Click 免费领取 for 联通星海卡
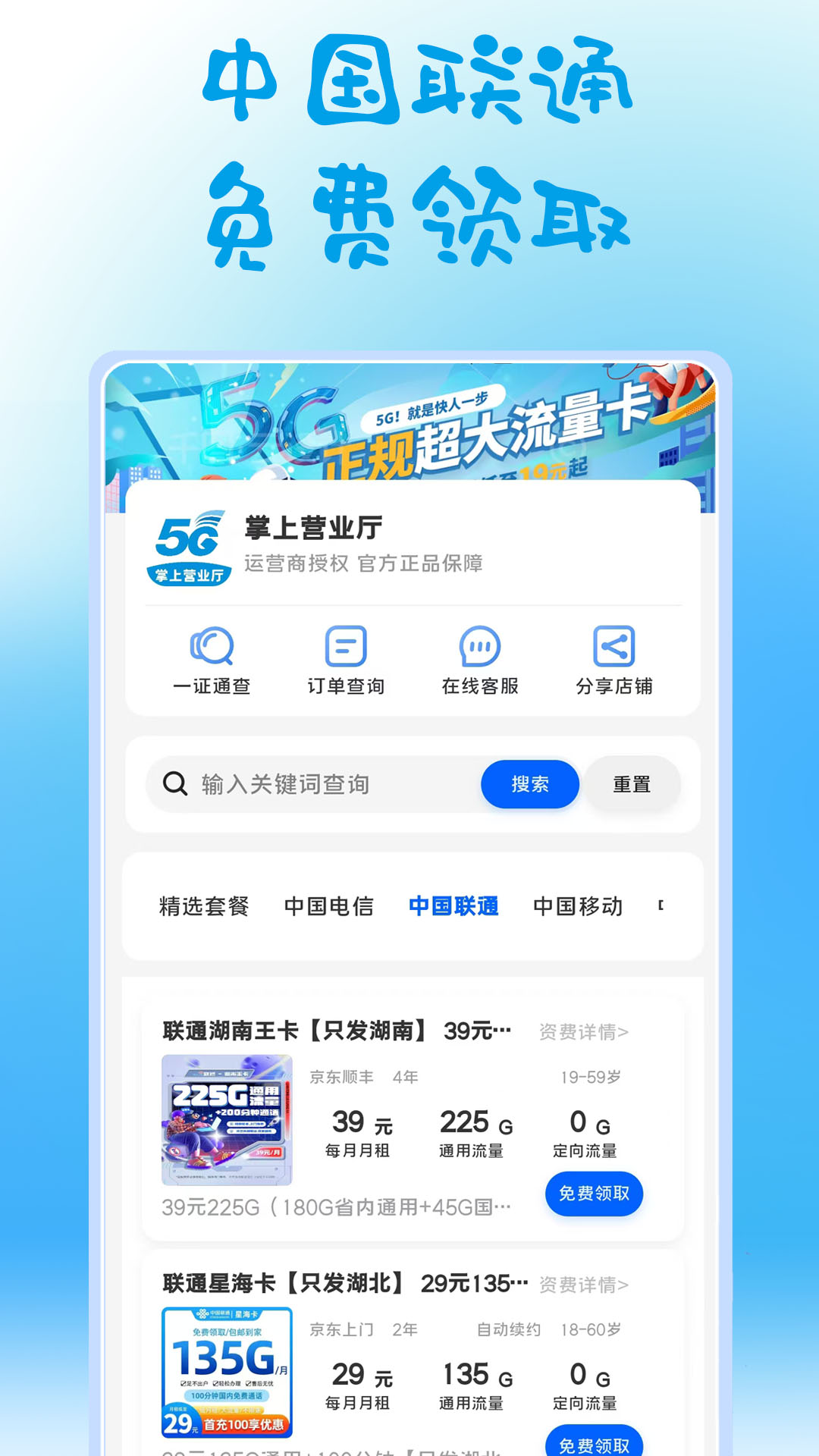 click(594, 1444)
